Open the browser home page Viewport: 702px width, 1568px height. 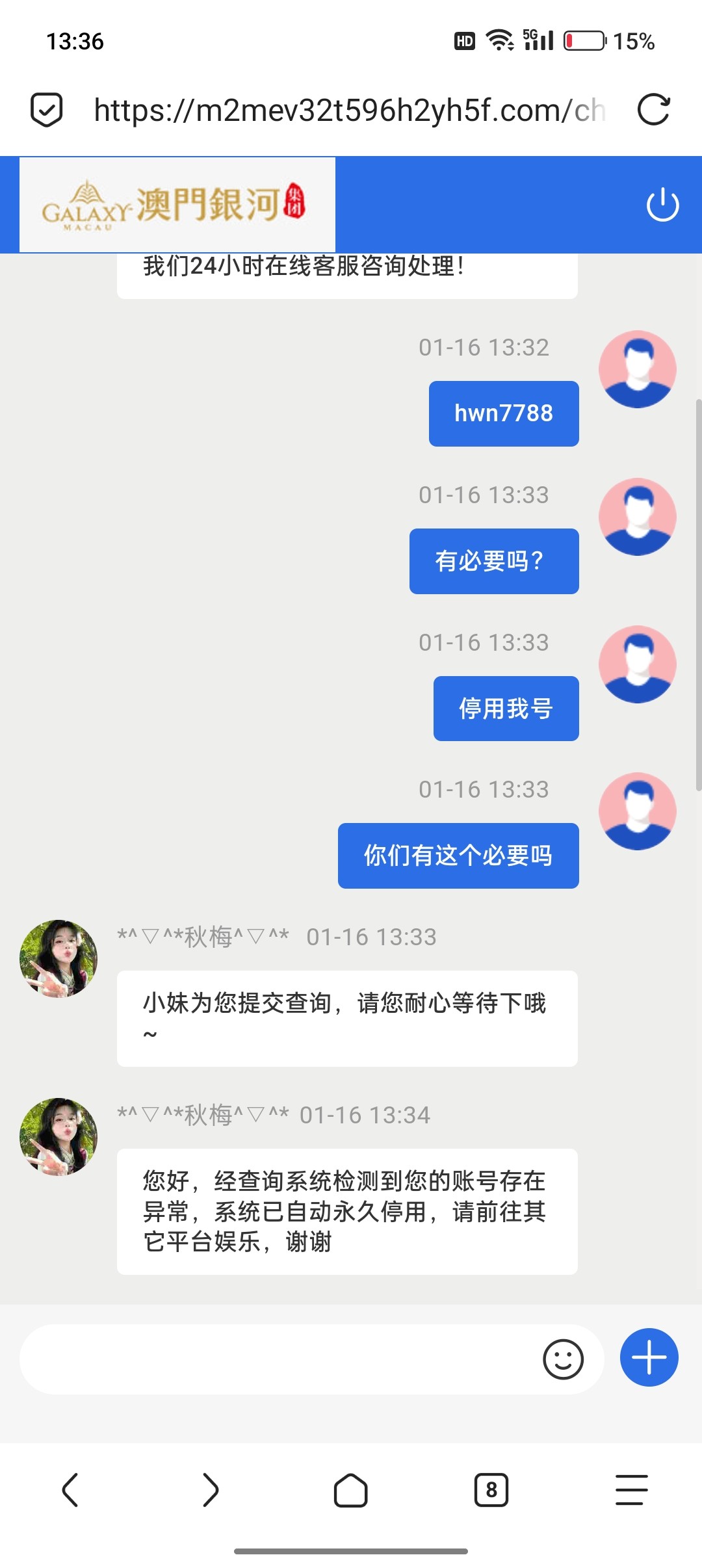pyautogui.click(x=351, y=1490)
